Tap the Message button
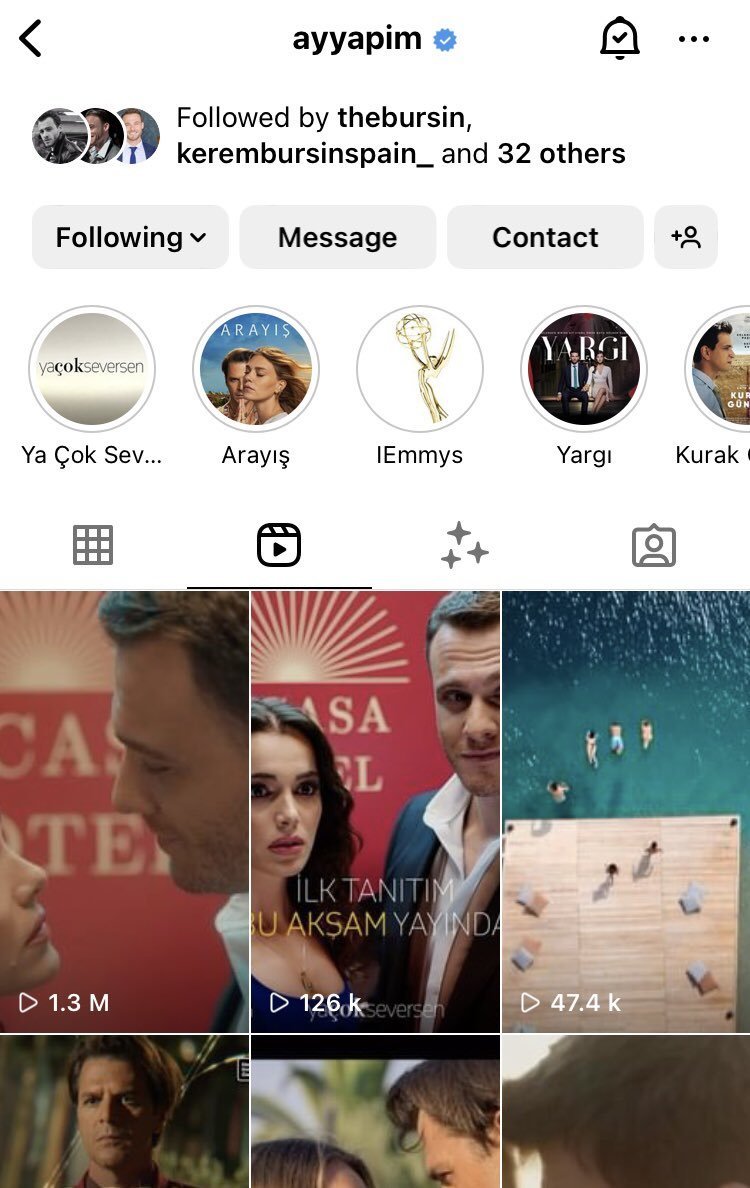 coord(338,237)
